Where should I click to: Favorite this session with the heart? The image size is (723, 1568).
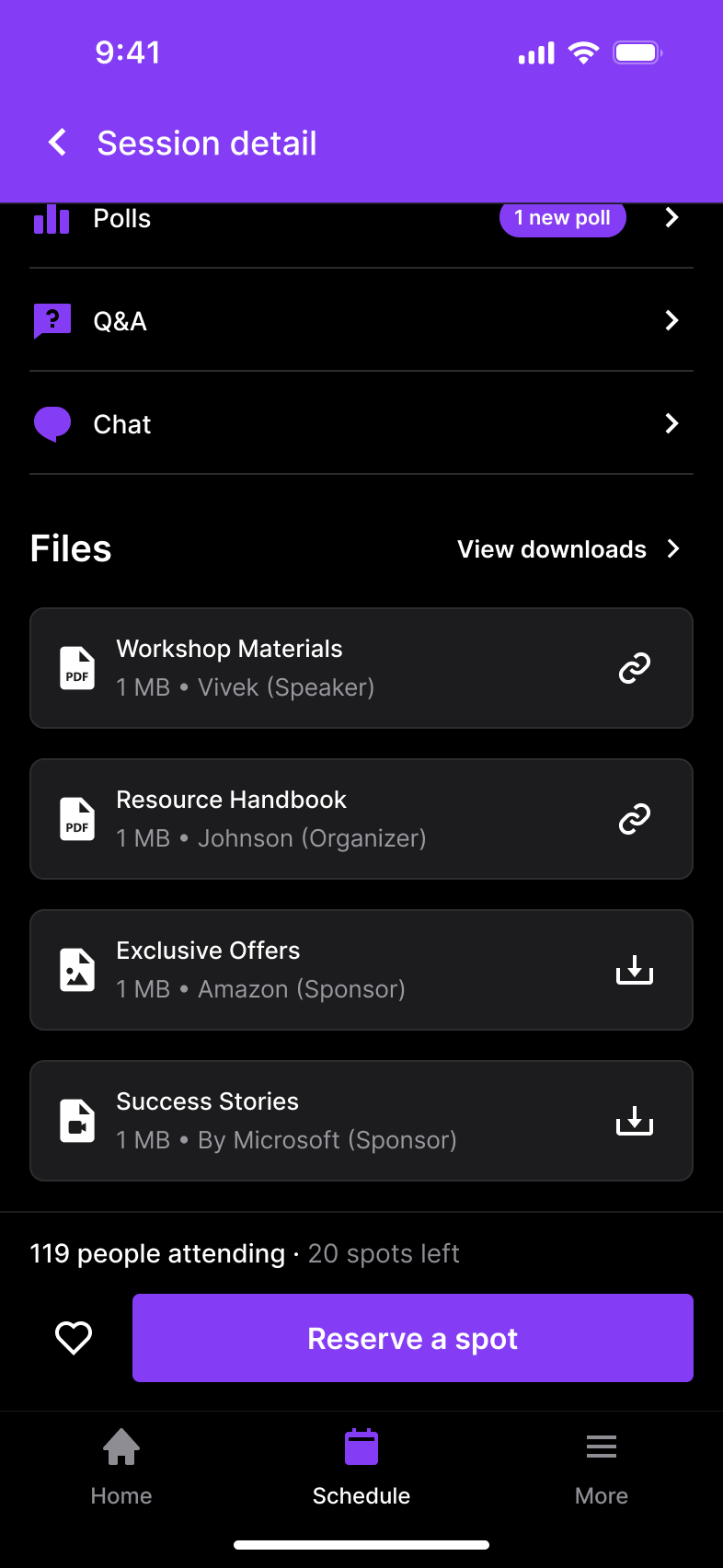[74, 1338]
